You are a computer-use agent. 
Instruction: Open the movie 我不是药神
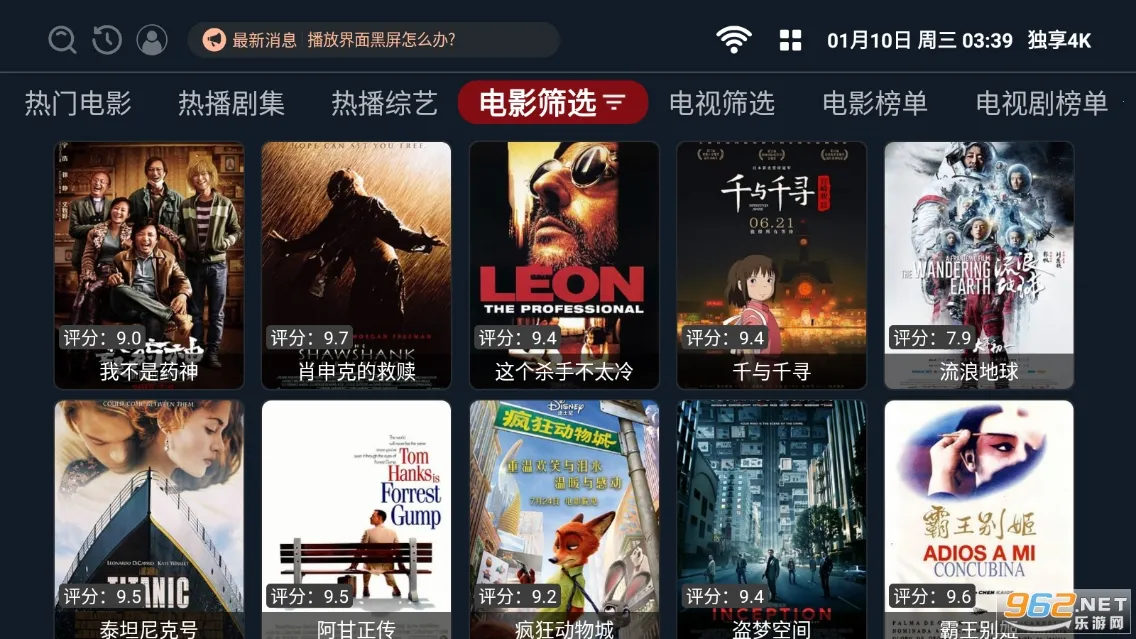pyautogui.click(x=149, y=265)
